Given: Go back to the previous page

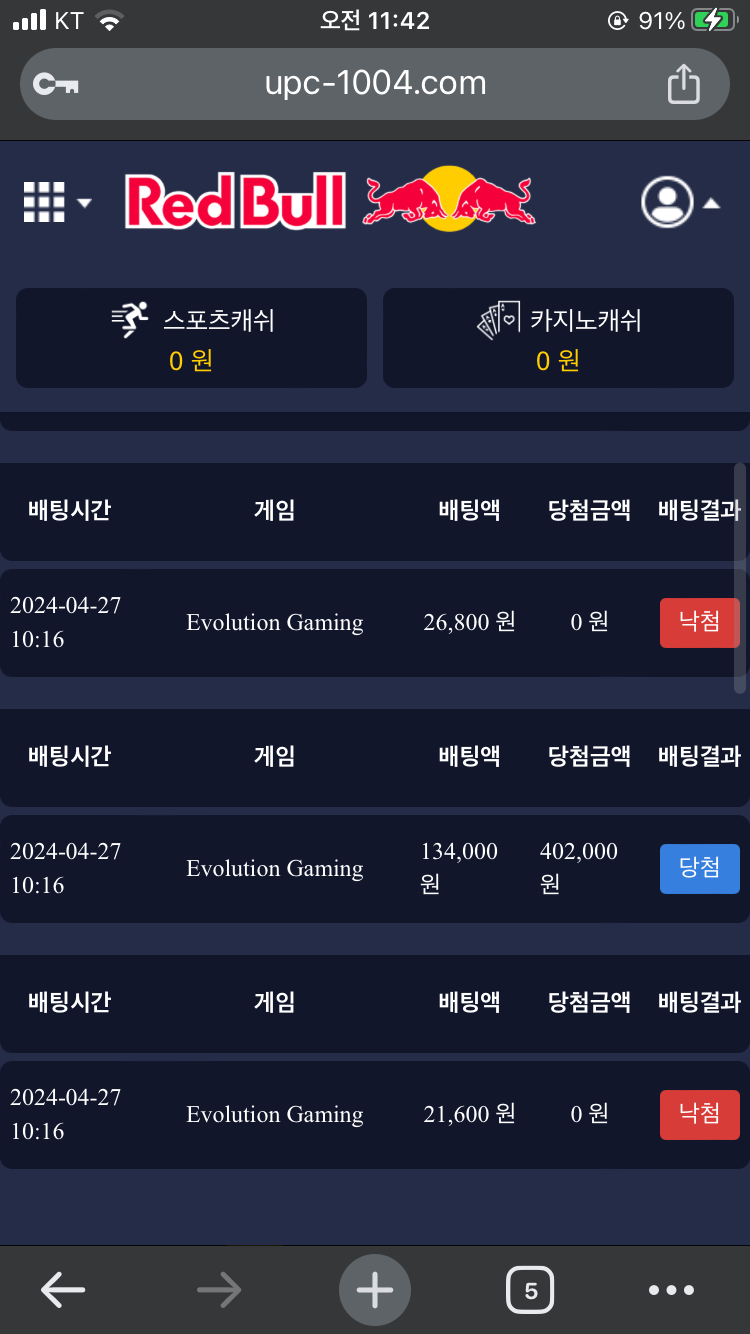Looking at the screenshot, I should click(62, 1290).
